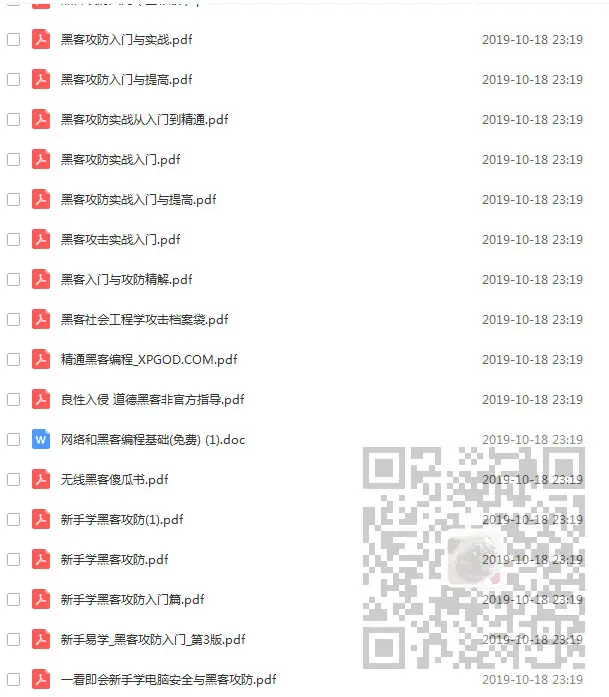Open 黑客攻防实战入门与提高.pdf
This screenshot has height=697, width=609.
(138, 200)
